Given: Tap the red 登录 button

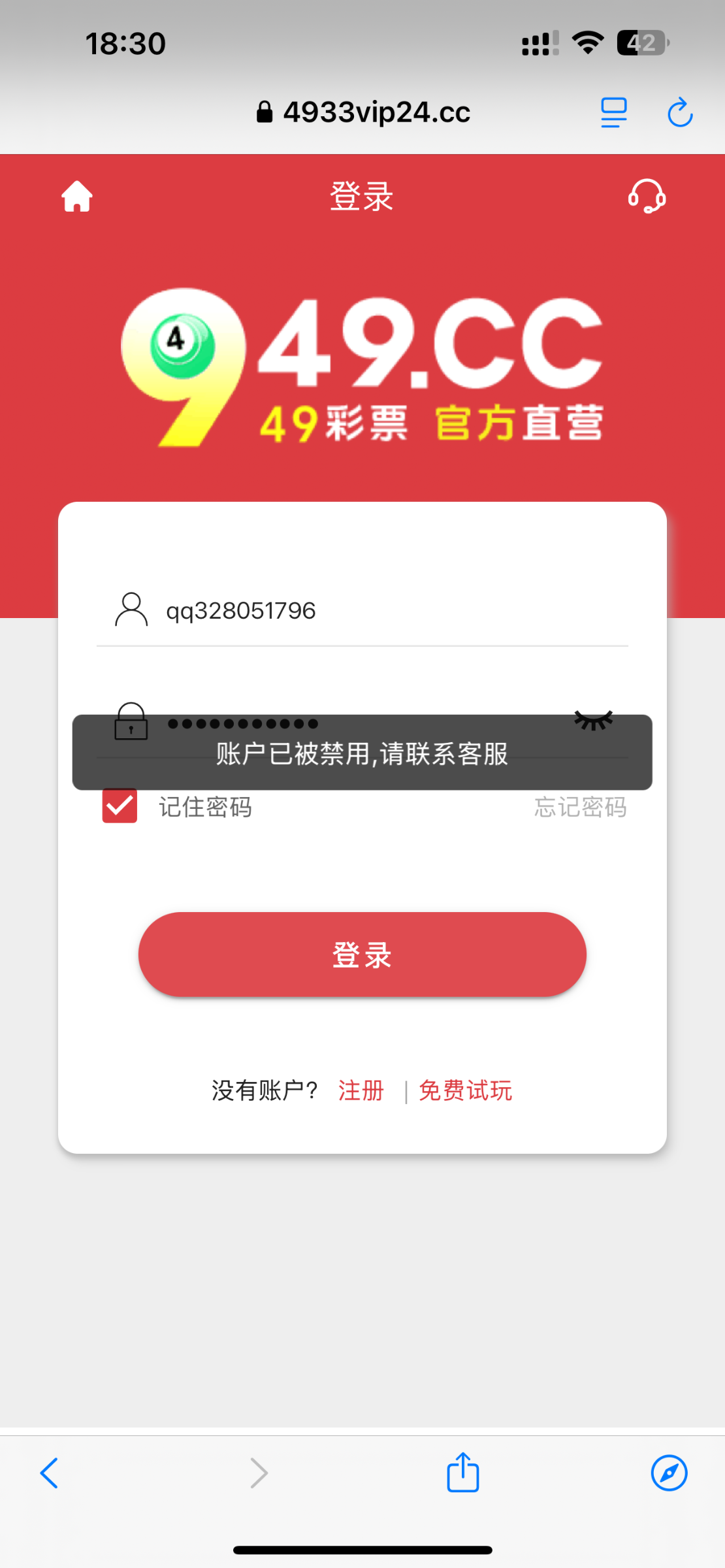Looking at the screenshot, I should click(362, 955).
